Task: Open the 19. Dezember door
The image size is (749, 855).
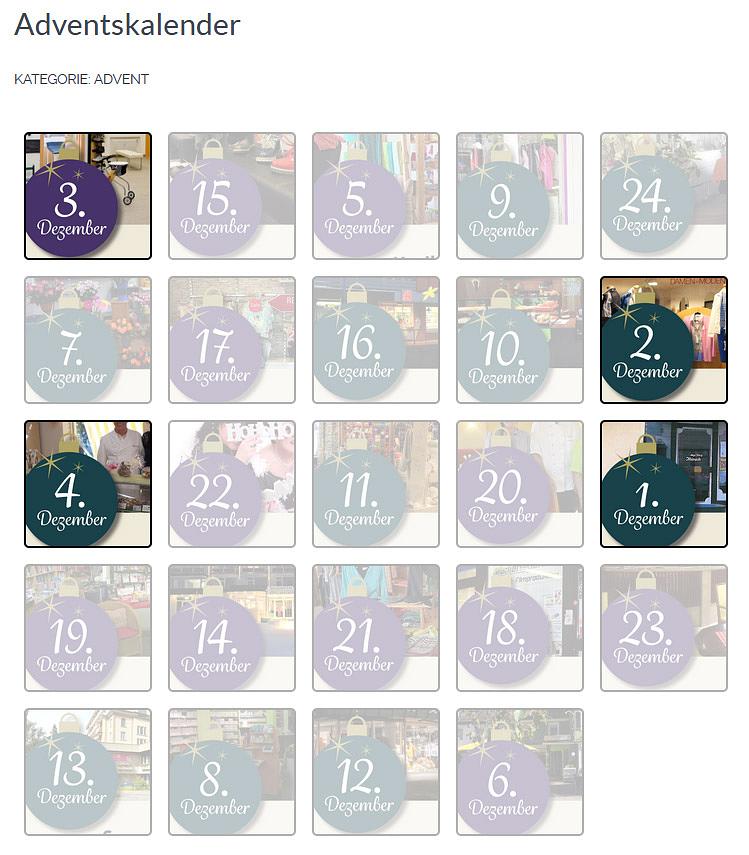Action: click(88, 628)
